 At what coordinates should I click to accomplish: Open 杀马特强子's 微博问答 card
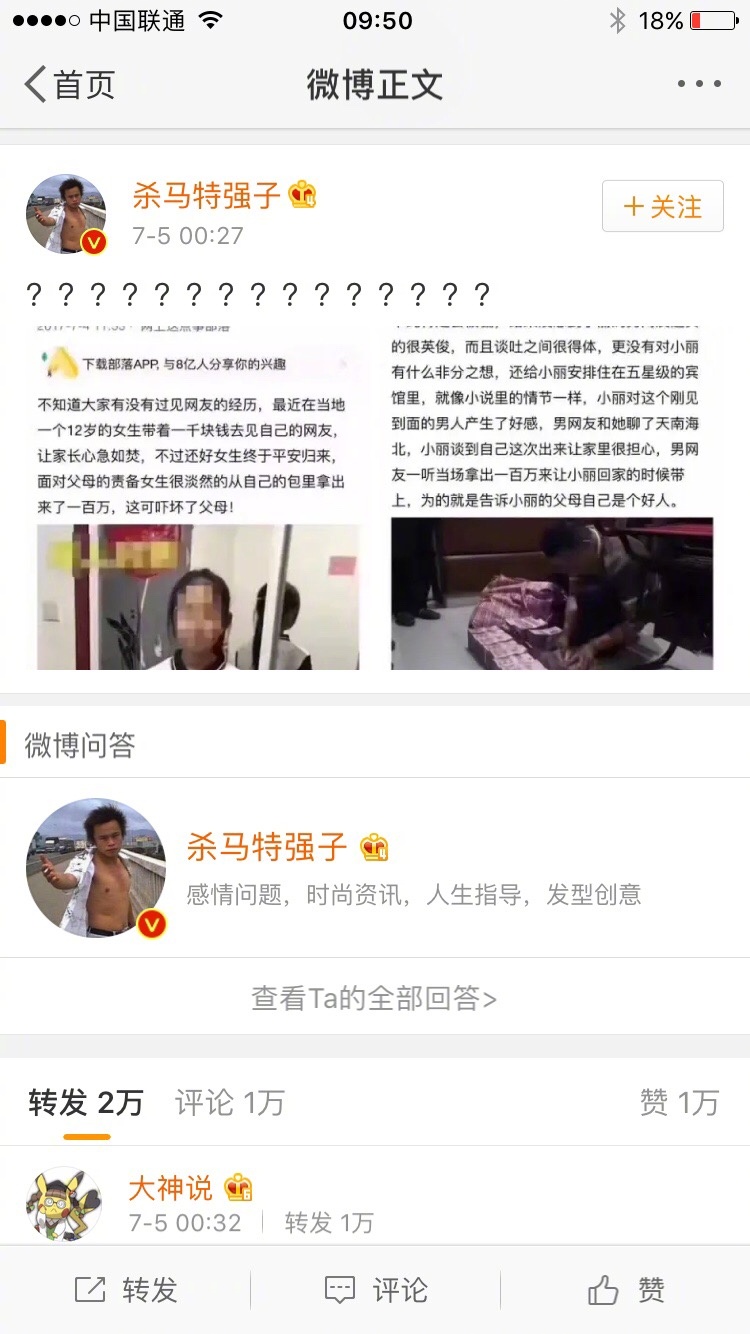pyautogui.click(x=374, y=868)
